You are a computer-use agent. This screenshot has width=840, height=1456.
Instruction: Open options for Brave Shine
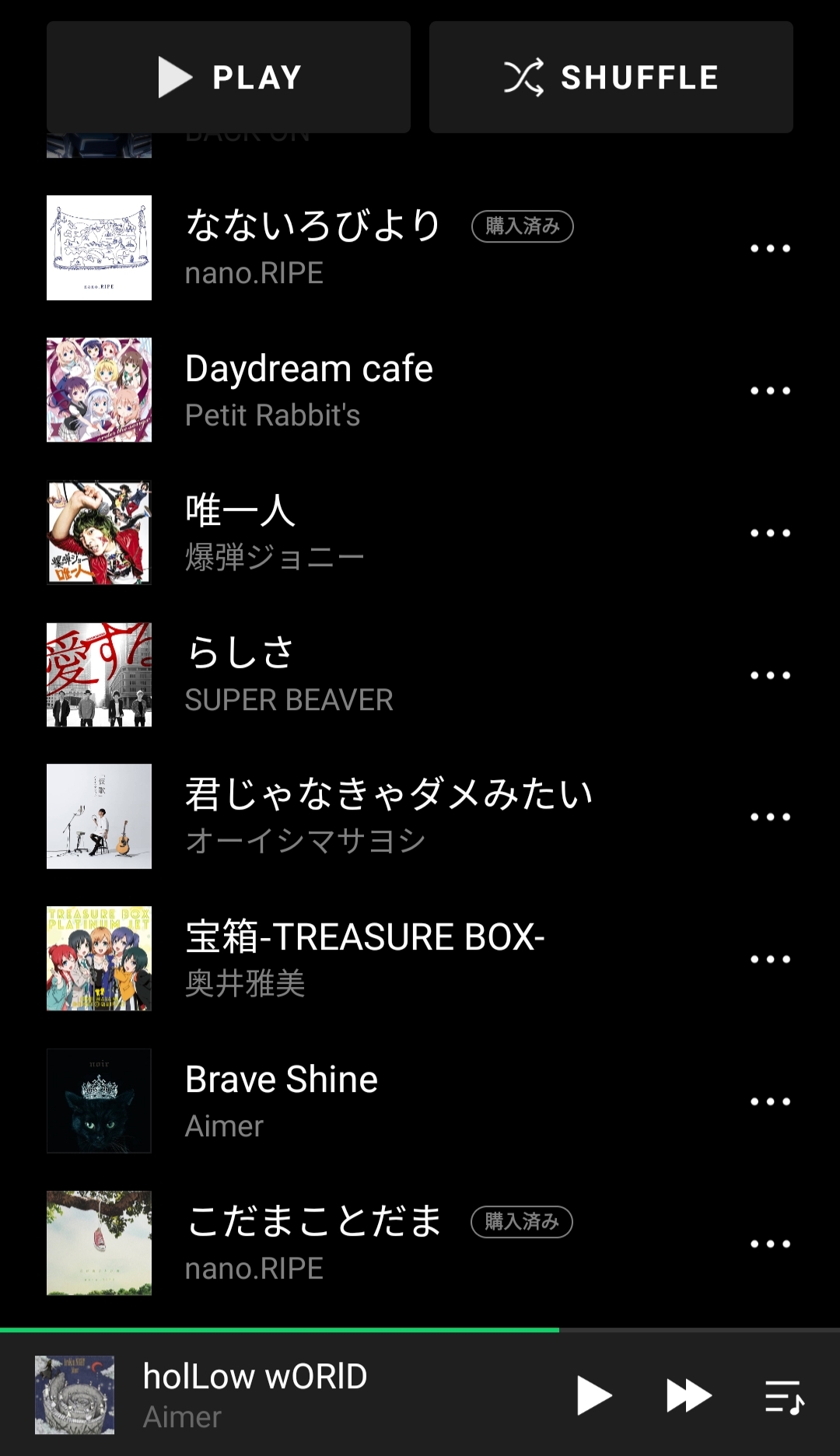click(x=770, y=1101)
